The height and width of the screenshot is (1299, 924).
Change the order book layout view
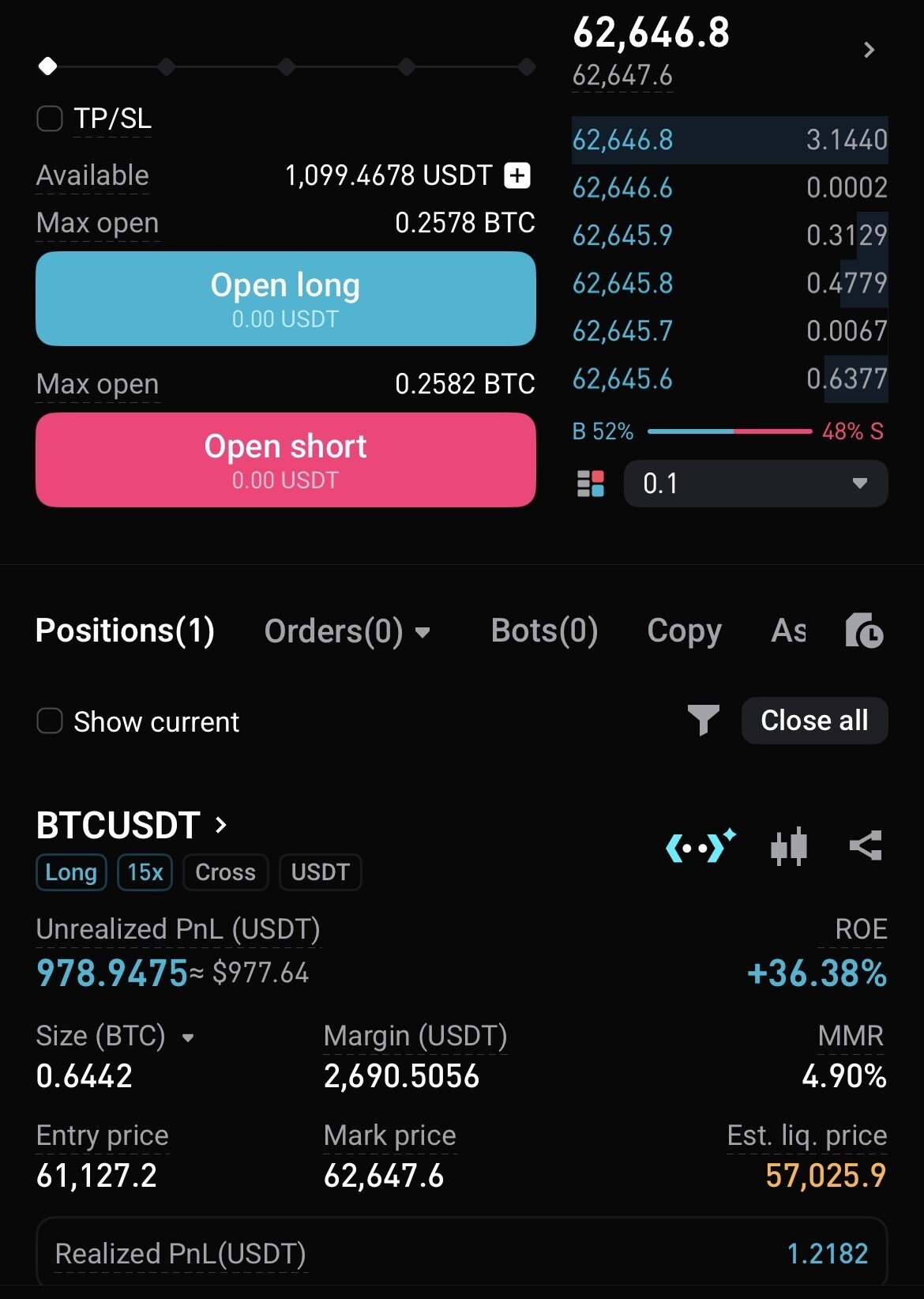[x=591, y=484]
